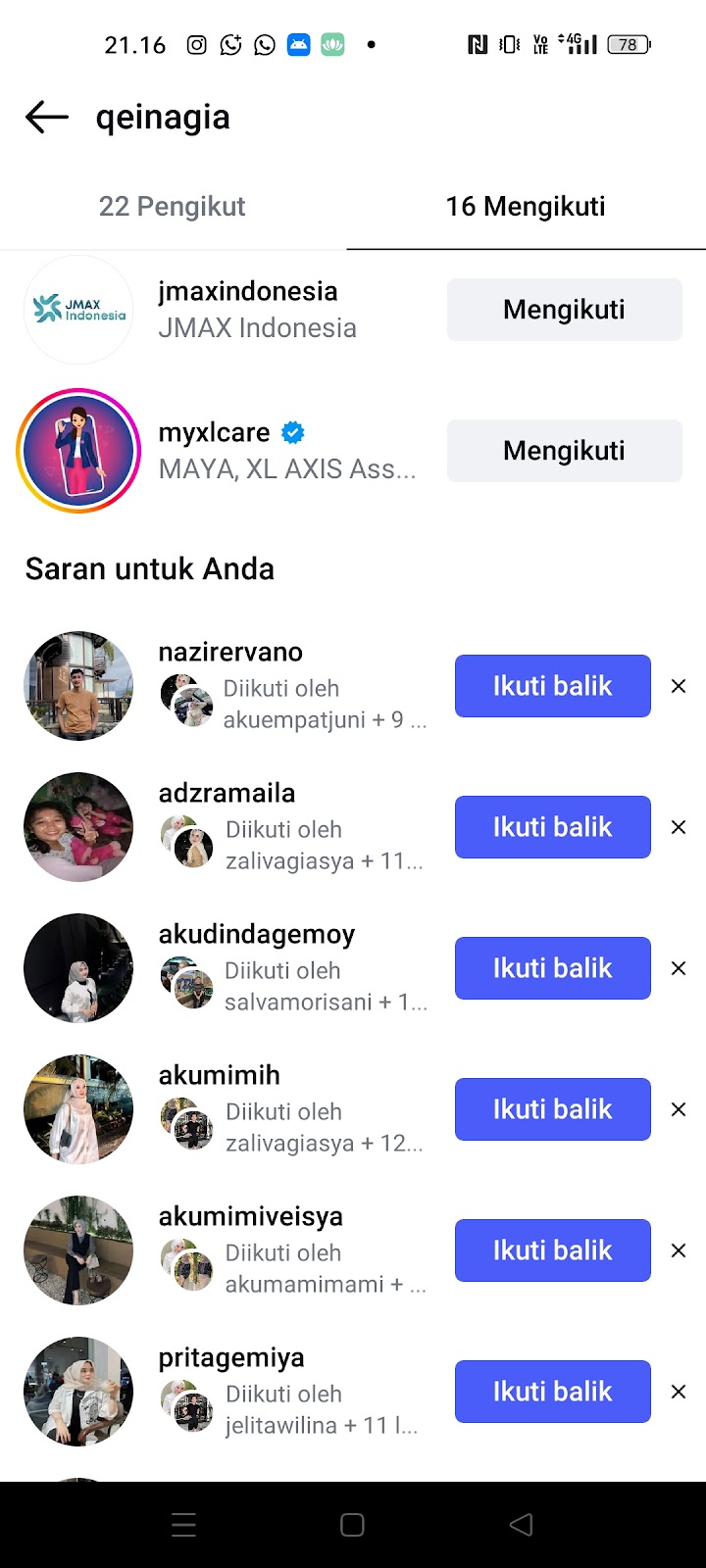706x1568 pixels.
Task: Remove pritagemiya from suggestions
Action: [678, 1392]
